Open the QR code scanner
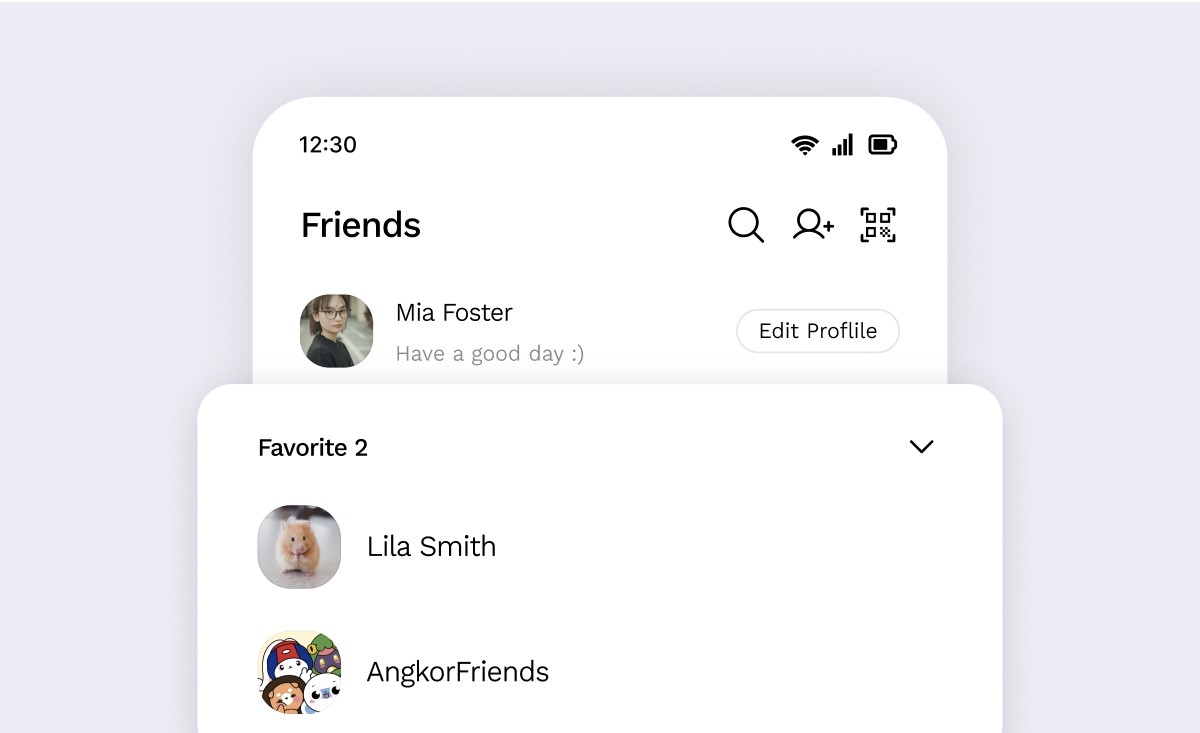Viewport: 1200px width, 733px height. pos(878,225)
